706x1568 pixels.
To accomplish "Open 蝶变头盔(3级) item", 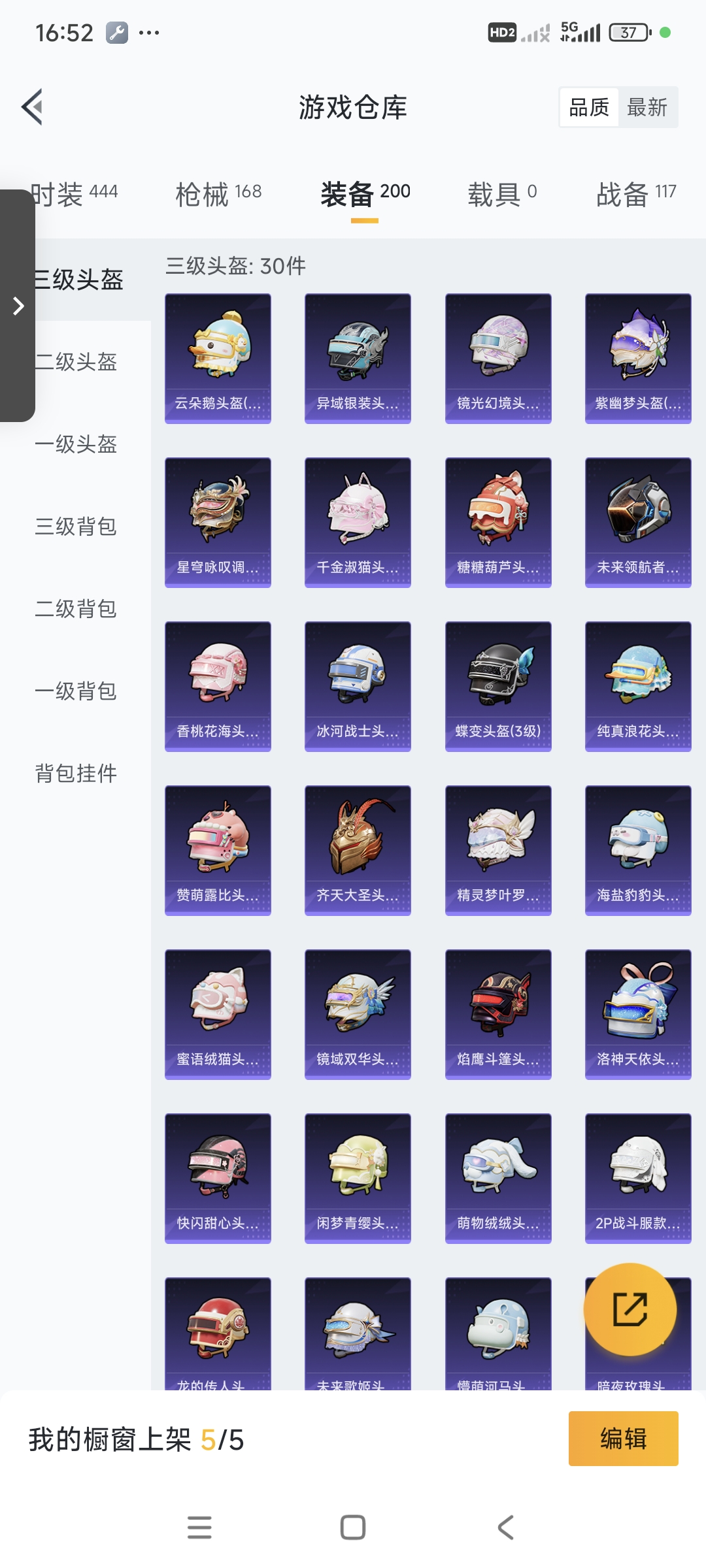I will click(x=498, y=686).
